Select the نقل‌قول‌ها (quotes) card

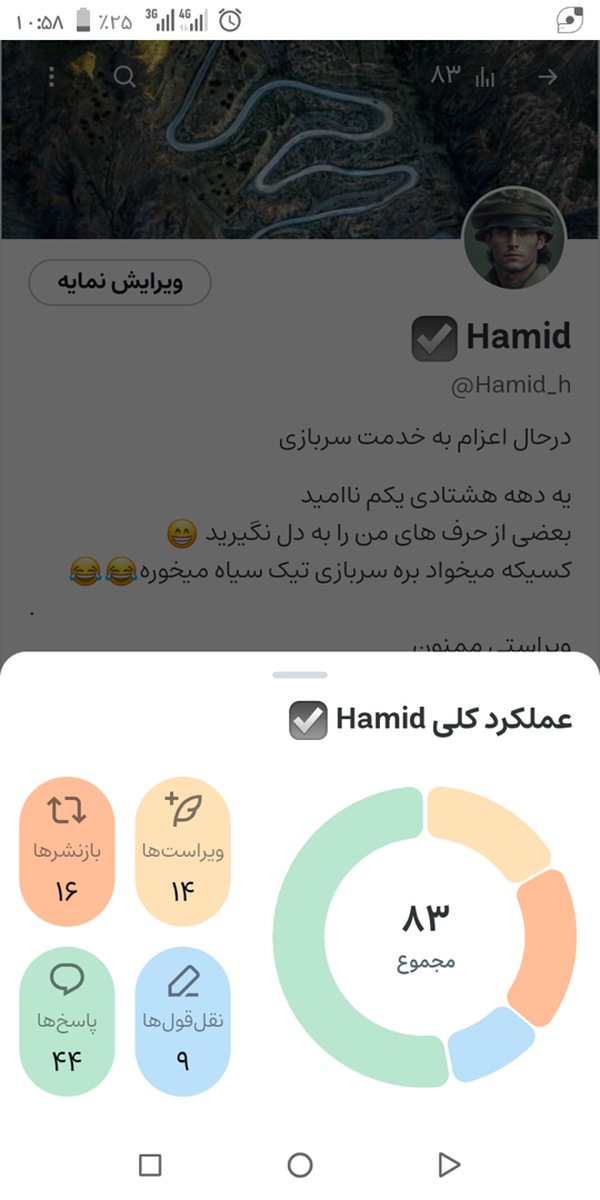click(183, 1022)
